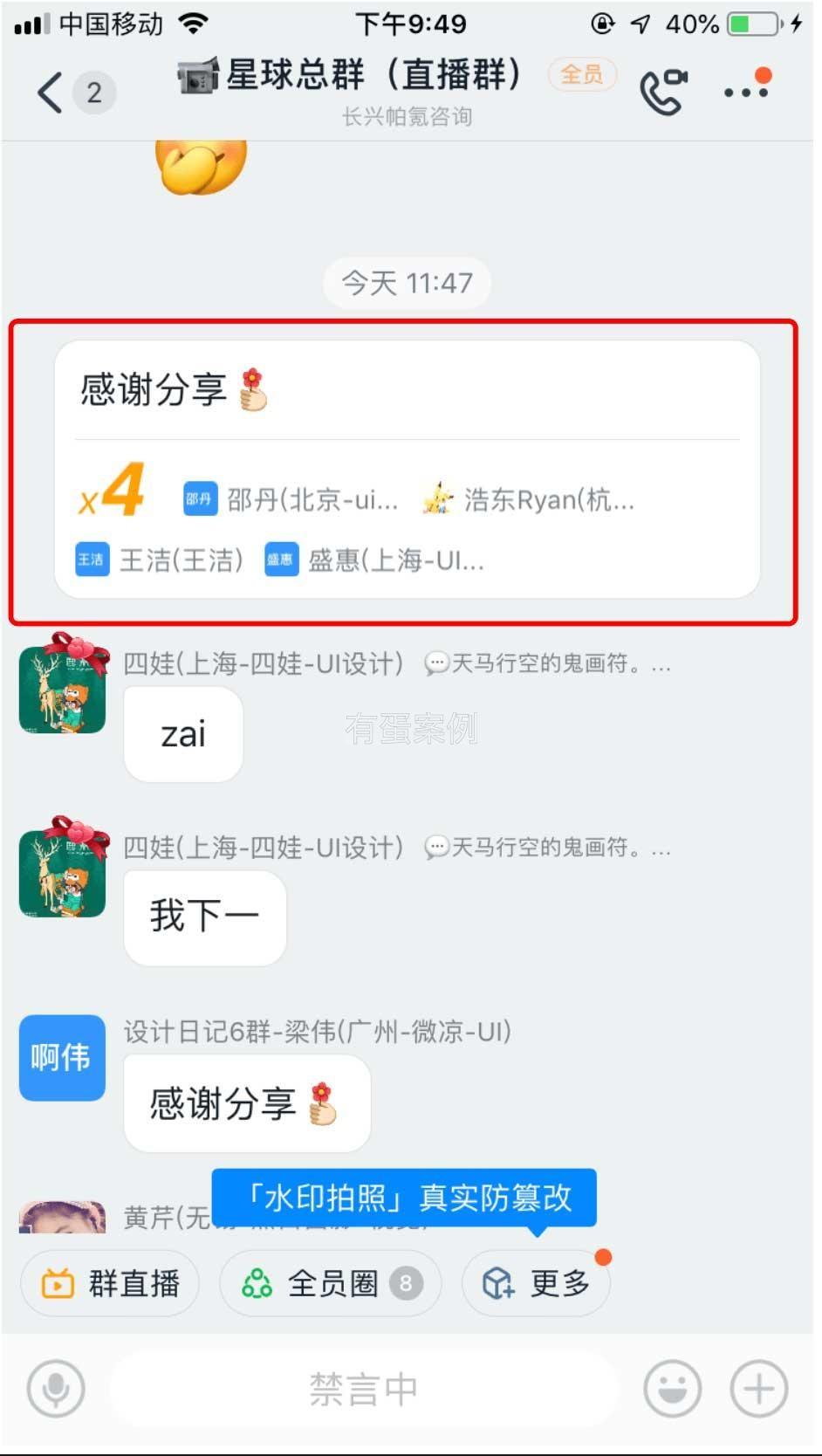822x1456 pixels.
Task: Tap the 水印拍照 tooltip banner
Action: tap(406, 1198)
